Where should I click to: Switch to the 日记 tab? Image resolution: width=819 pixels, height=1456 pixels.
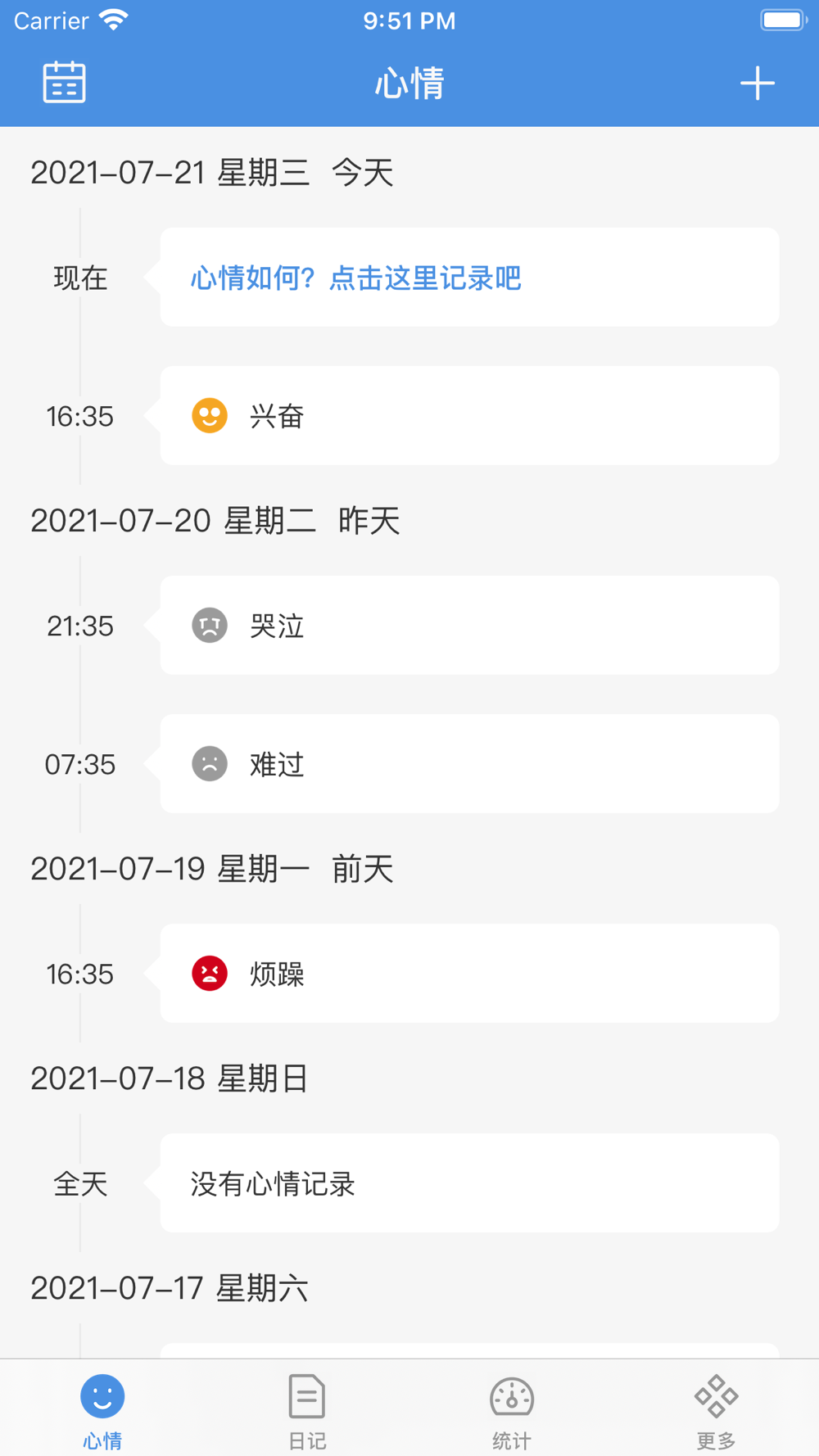(x=307, y=1412)
